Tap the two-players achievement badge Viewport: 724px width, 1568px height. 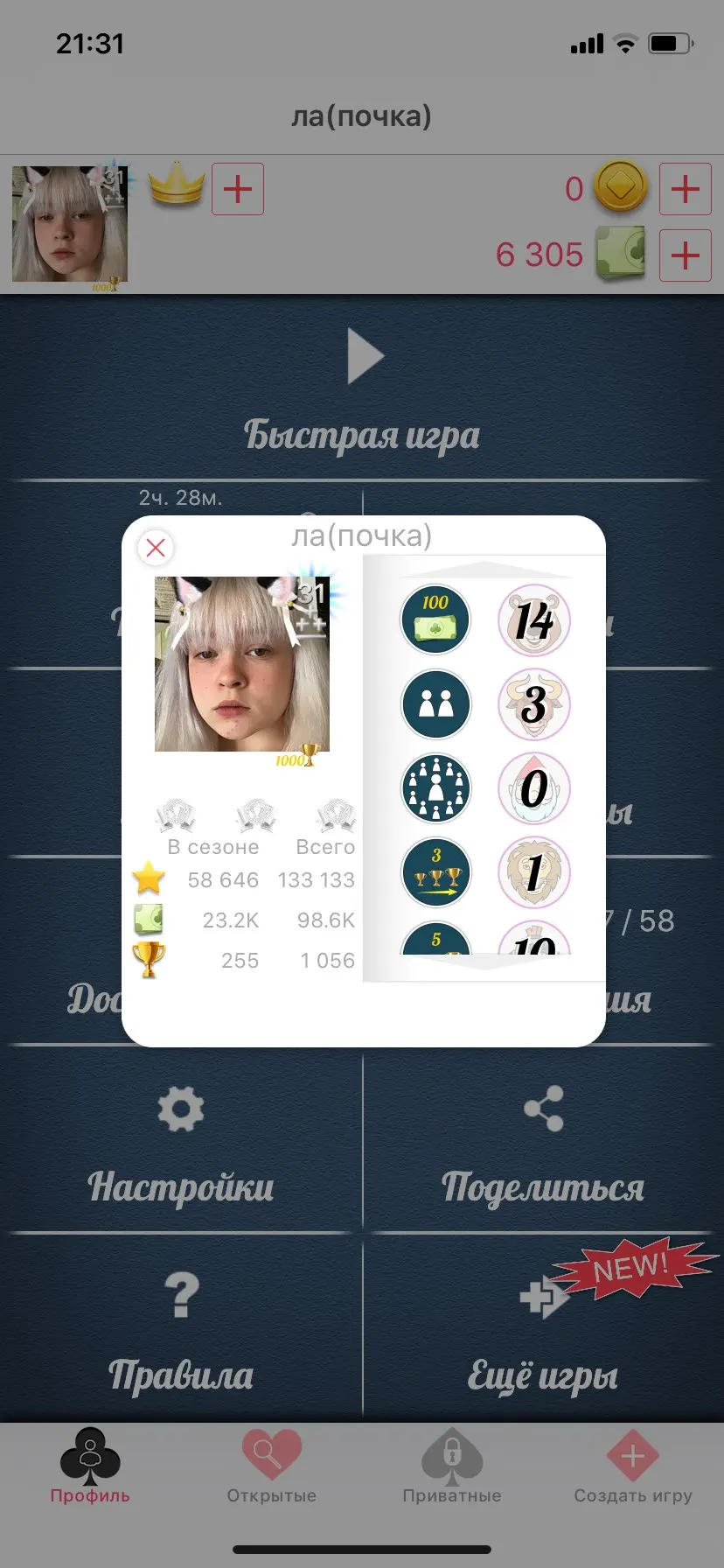435,703
